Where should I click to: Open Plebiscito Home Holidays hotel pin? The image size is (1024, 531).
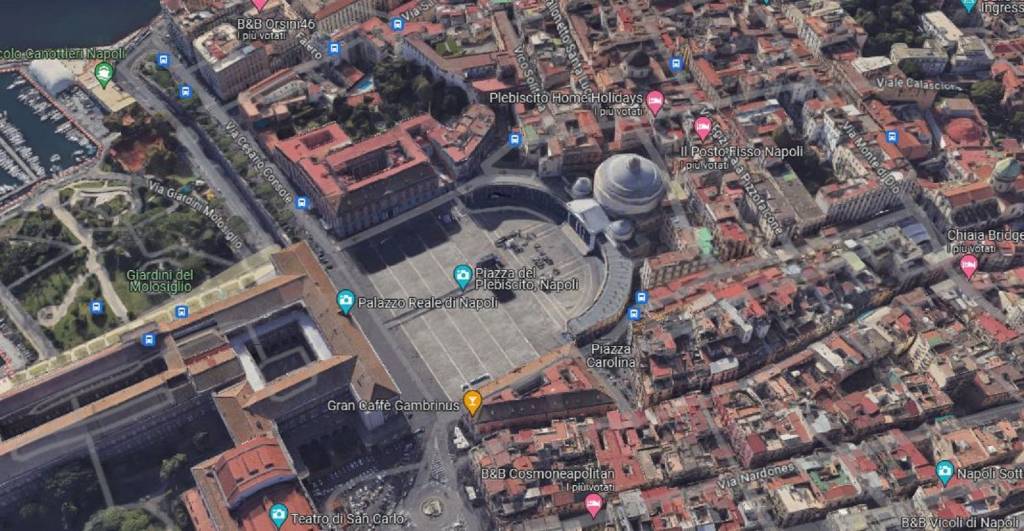[x=655, y=101]
